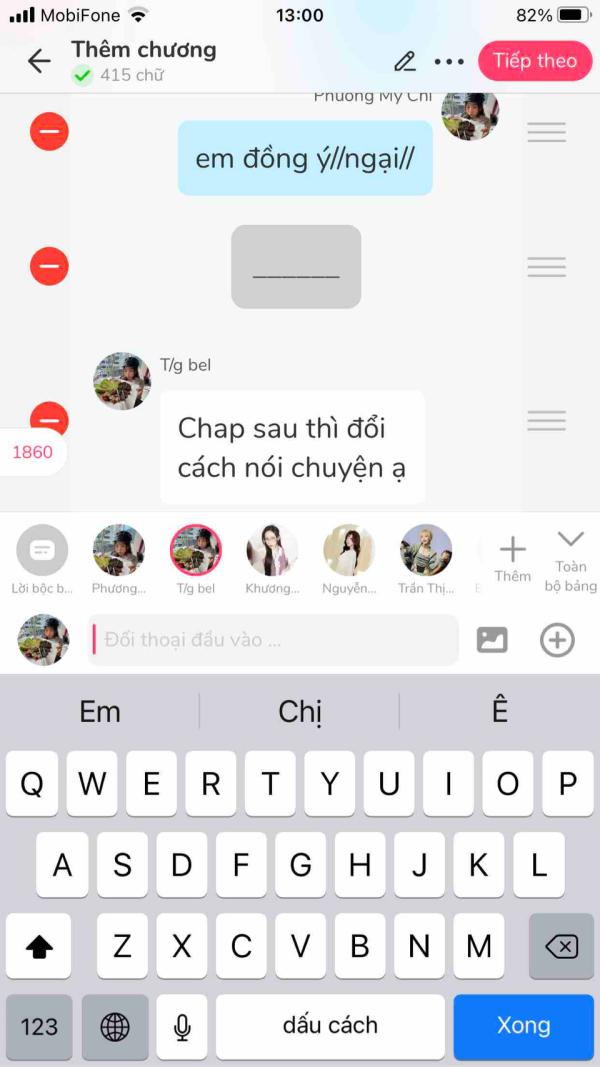
Task: Select the Khương character avatar
Action: (272, 559)
